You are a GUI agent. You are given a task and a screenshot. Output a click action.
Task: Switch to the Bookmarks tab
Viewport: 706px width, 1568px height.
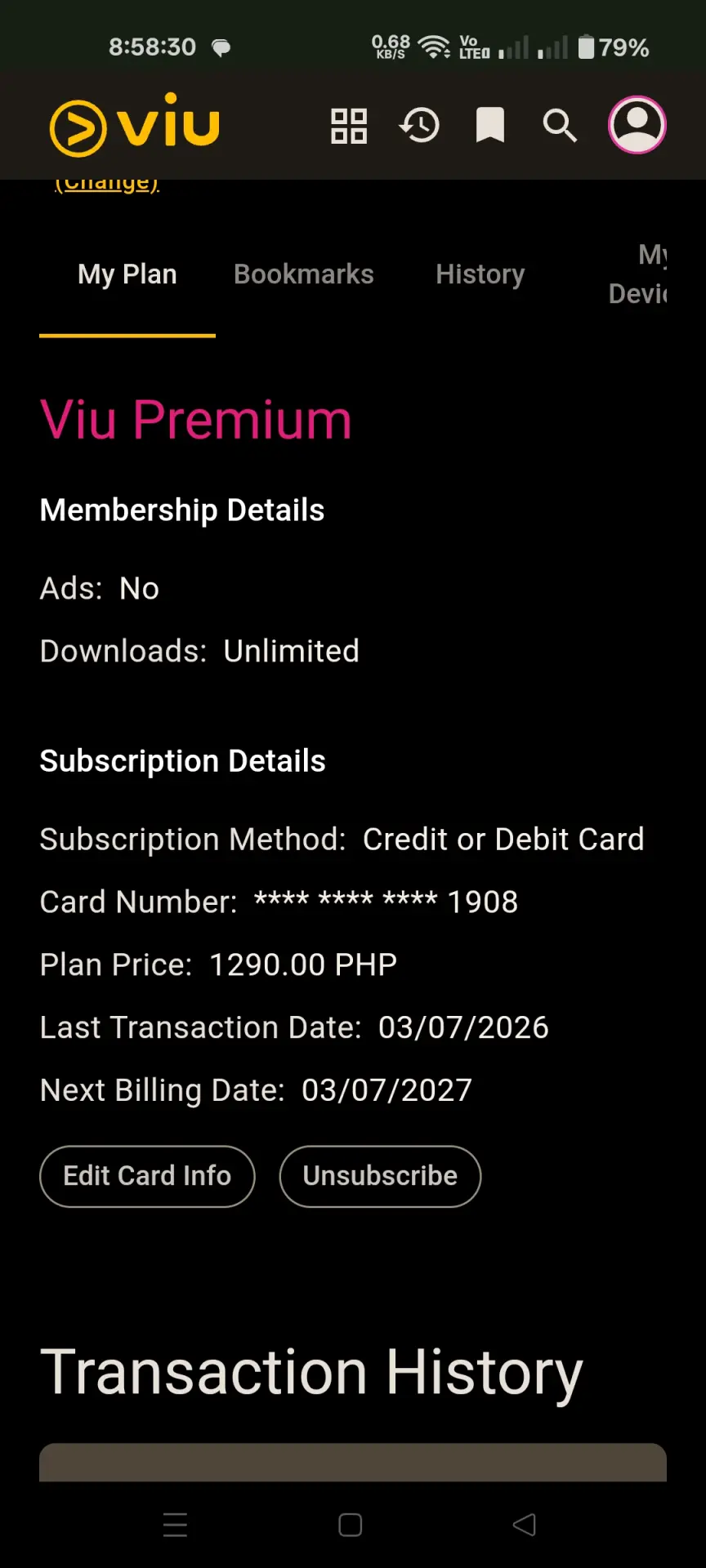(x=304, y=274)
